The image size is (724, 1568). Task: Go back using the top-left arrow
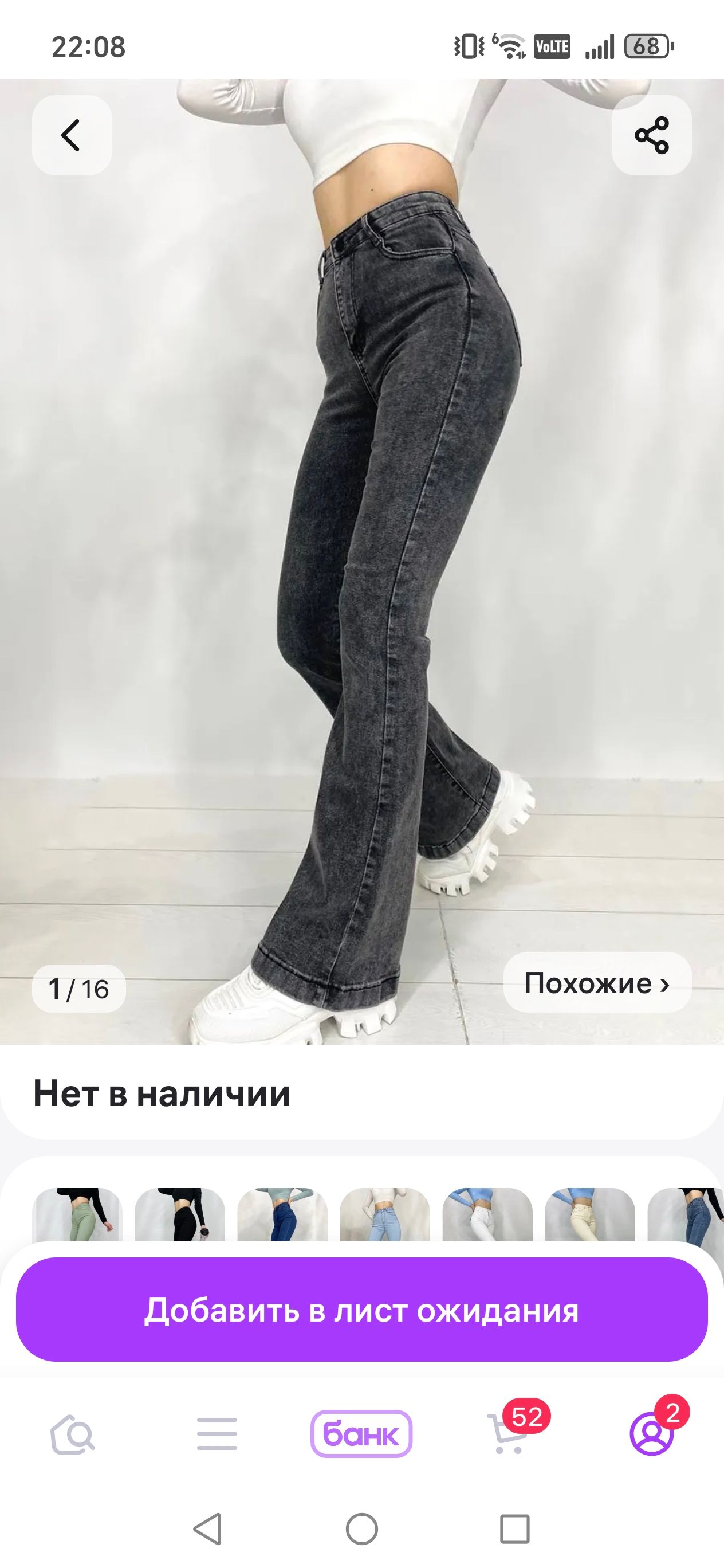tap(72, 135)
